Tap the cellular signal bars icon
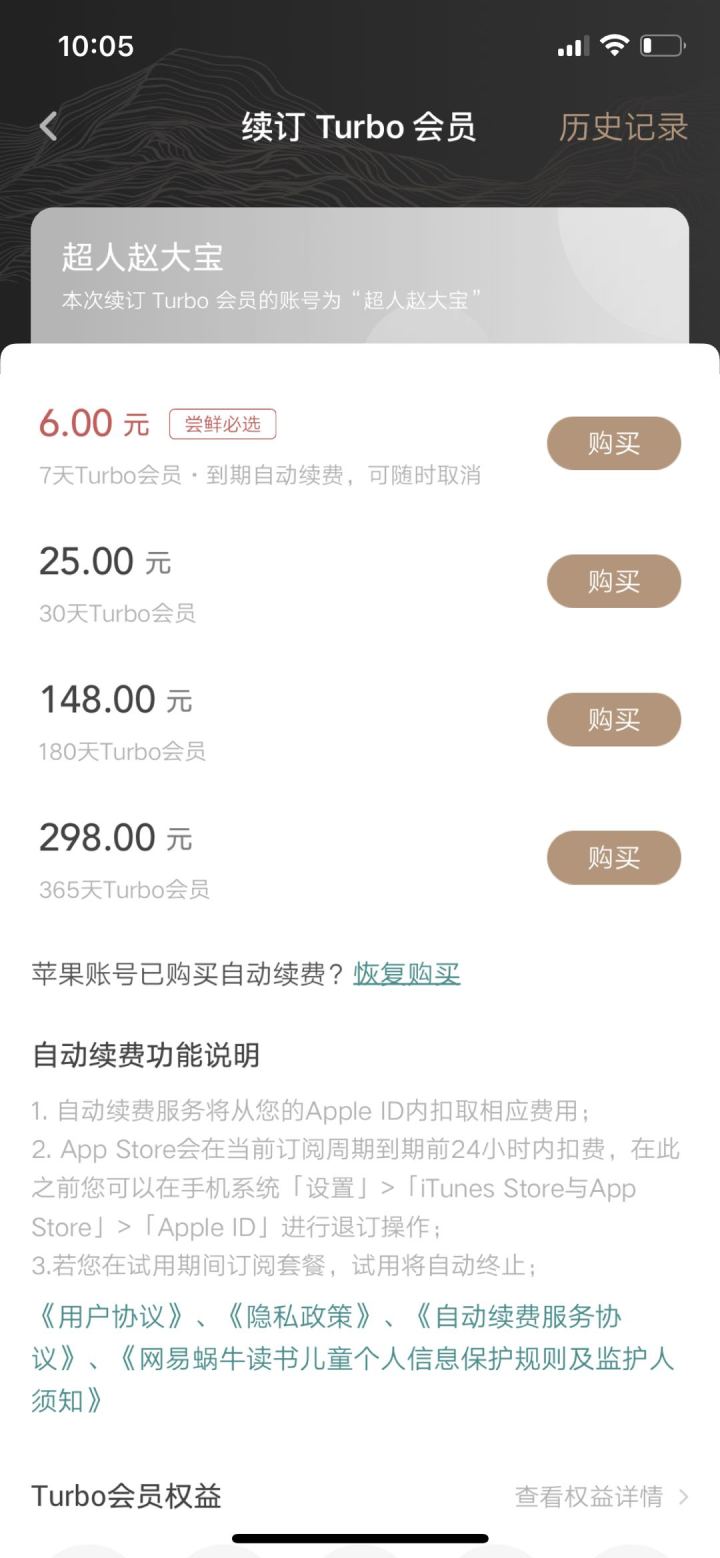Viewport: 720px width, 1558px height. pyautogui.click(x=575, y=45)
